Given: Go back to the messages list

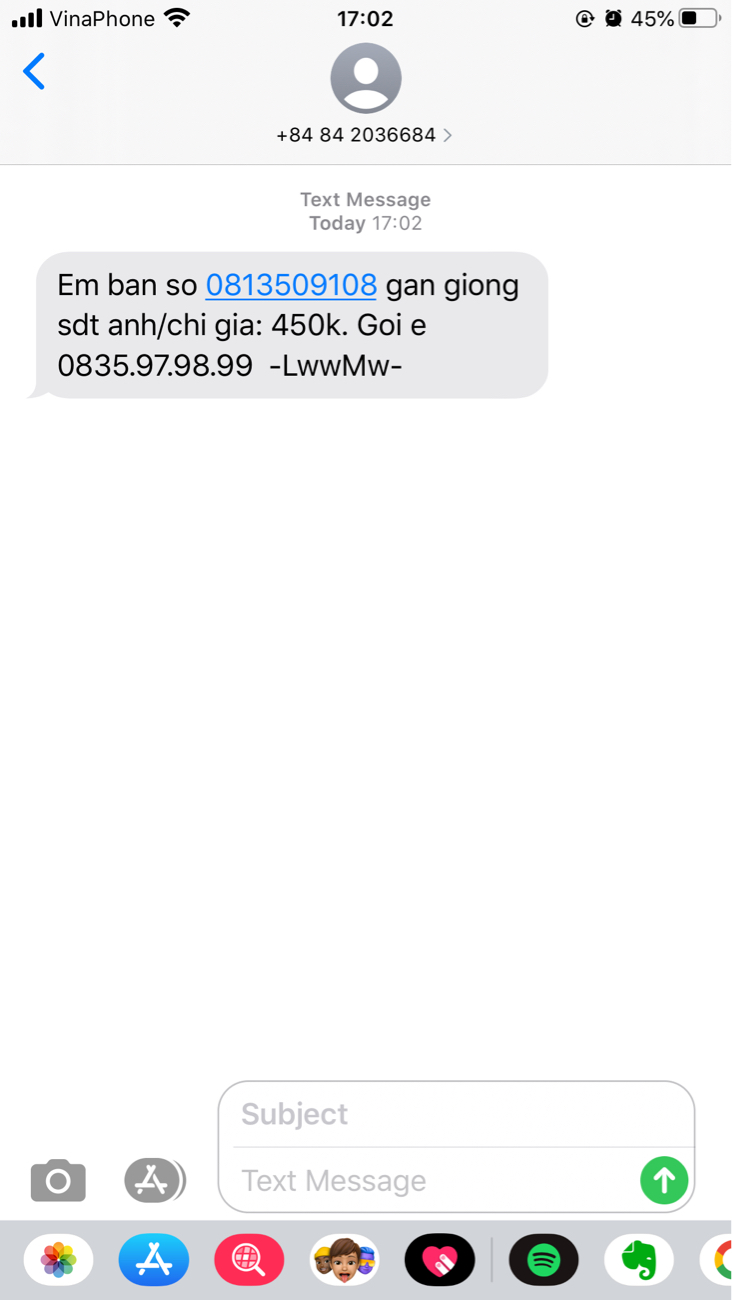Looking at the screenshot, I should pos(34,72).
